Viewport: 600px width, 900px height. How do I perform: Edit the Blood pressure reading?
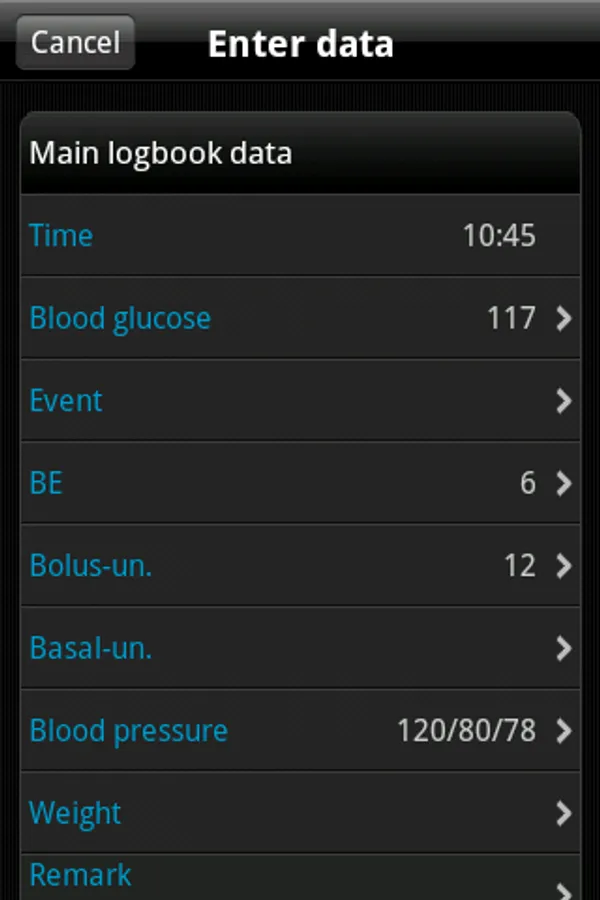coord(300,731)
